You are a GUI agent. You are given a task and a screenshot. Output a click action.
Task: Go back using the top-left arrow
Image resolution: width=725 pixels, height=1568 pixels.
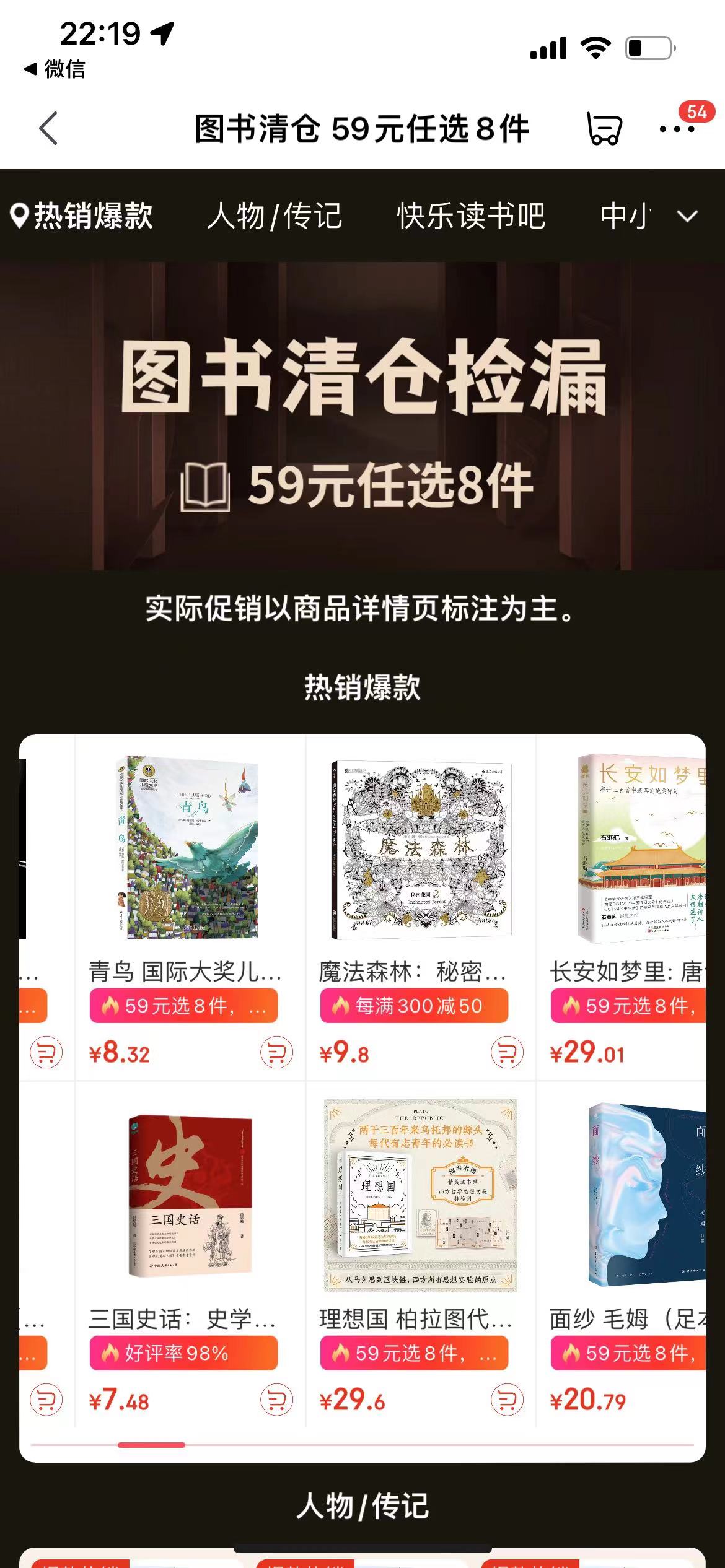[48, 129]
